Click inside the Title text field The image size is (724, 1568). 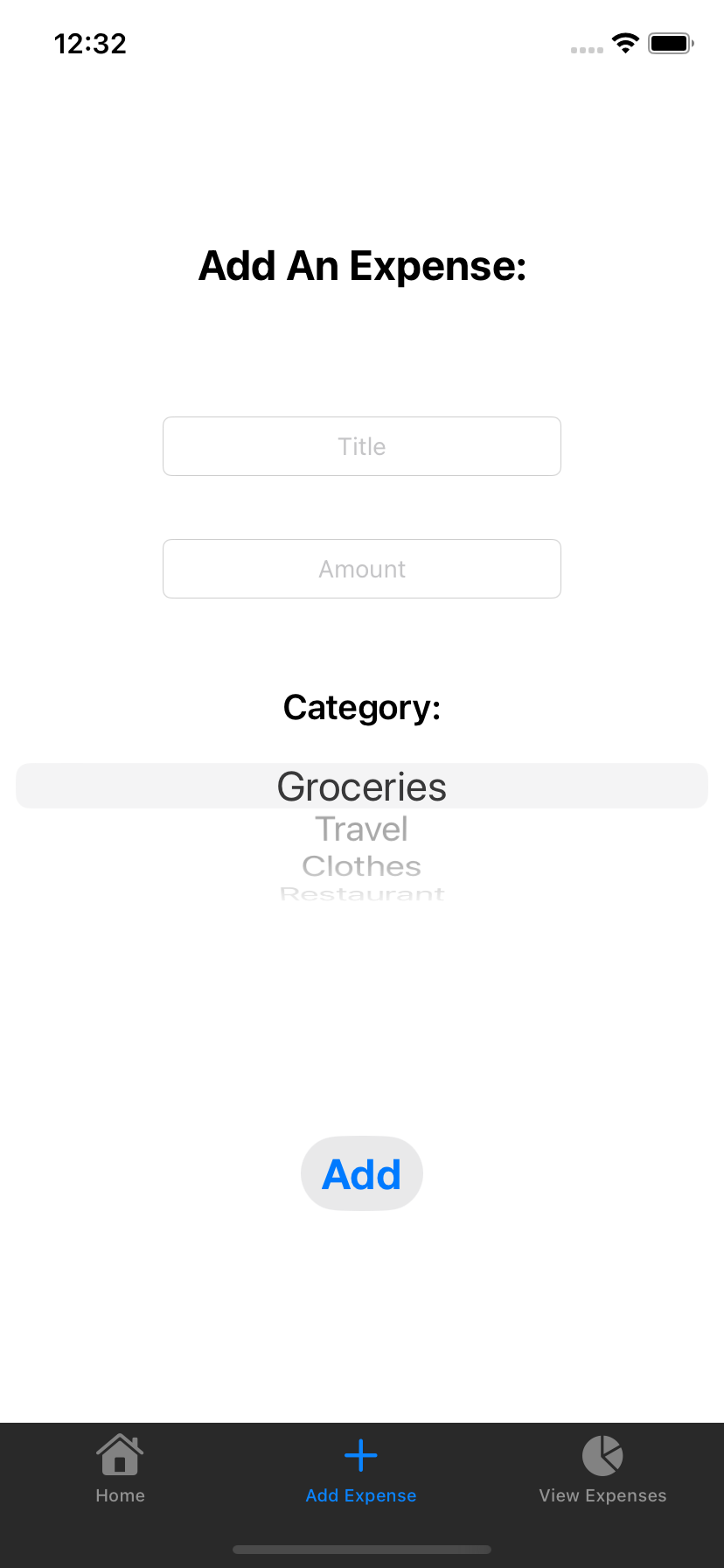[361, 446]
